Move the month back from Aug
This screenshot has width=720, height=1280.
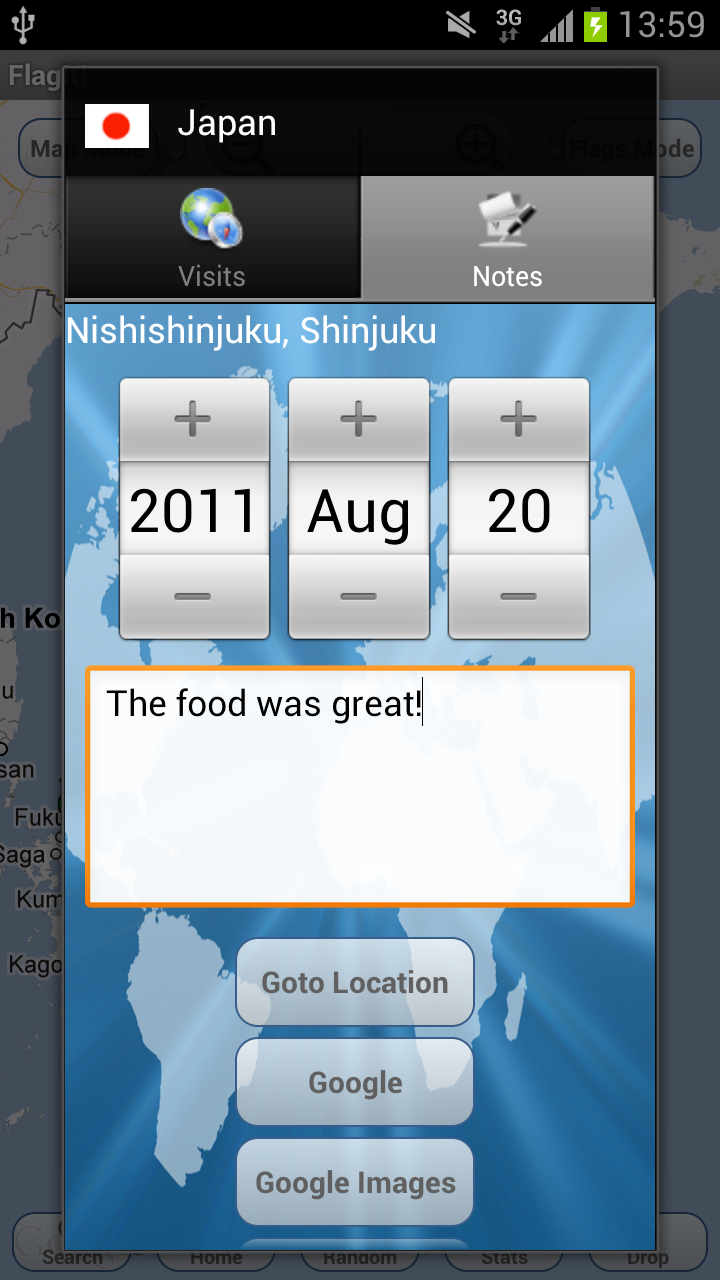(x=358, y=596)
